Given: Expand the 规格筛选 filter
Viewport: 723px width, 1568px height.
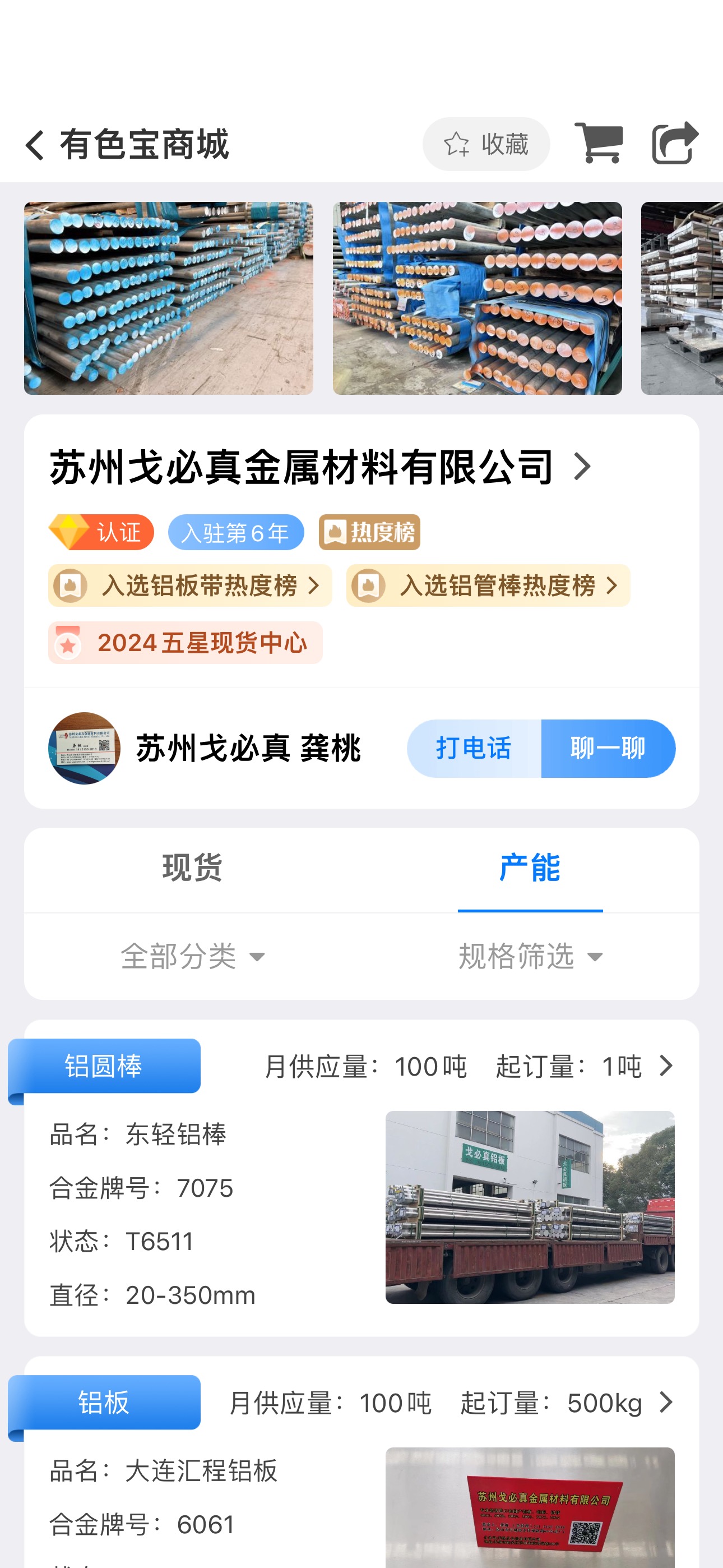Looking at the screenshot, I should tap(530, 956).
